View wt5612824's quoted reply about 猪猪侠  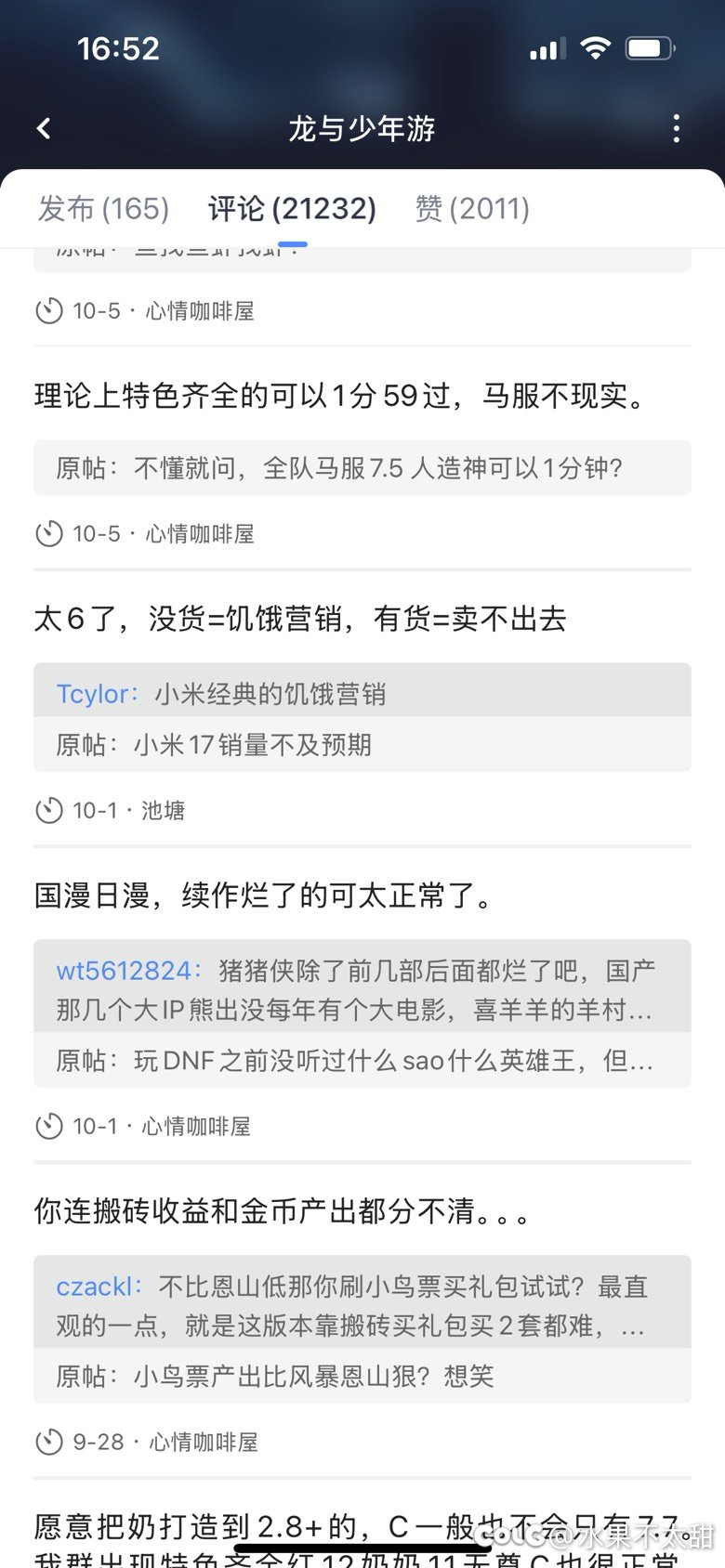coord(362,989)
